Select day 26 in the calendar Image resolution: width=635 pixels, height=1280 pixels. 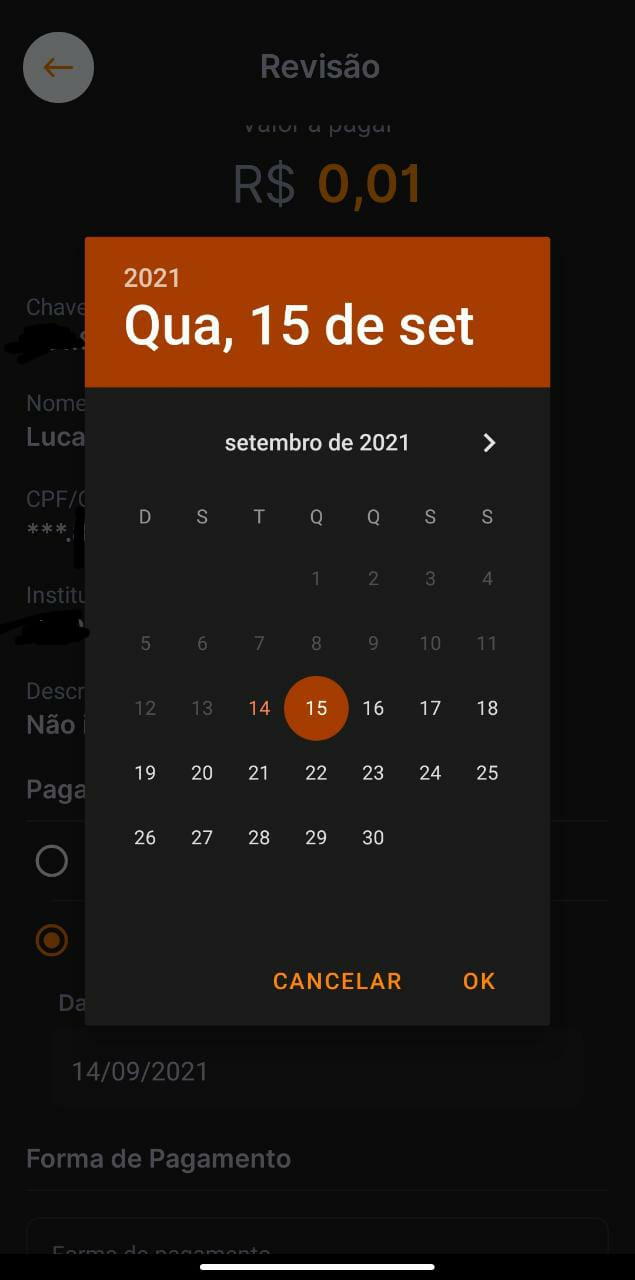[x=145, y=838]
